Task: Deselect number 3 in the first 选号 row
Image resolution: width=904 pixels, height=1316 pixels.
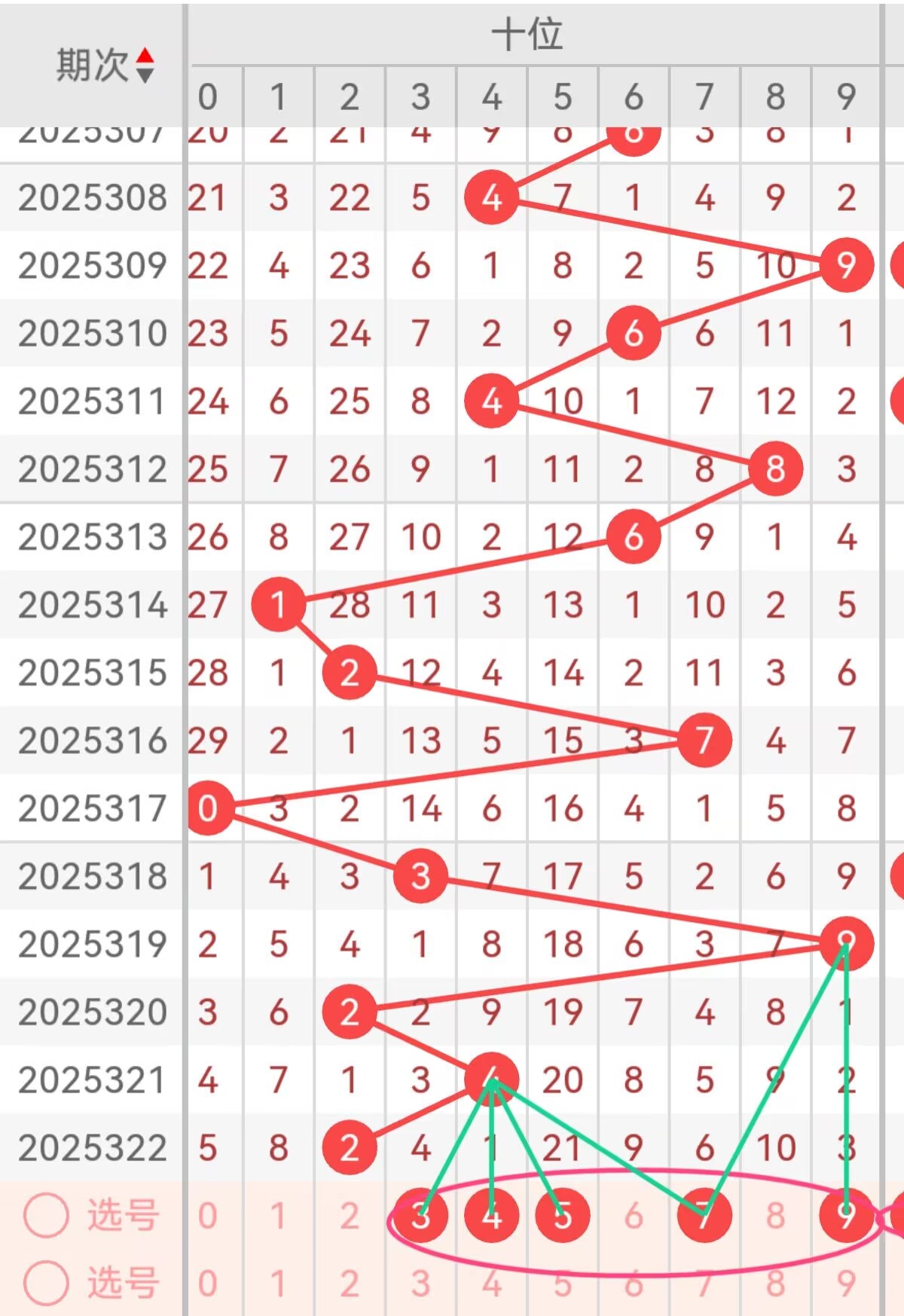Action: [x=420, y=1215]
